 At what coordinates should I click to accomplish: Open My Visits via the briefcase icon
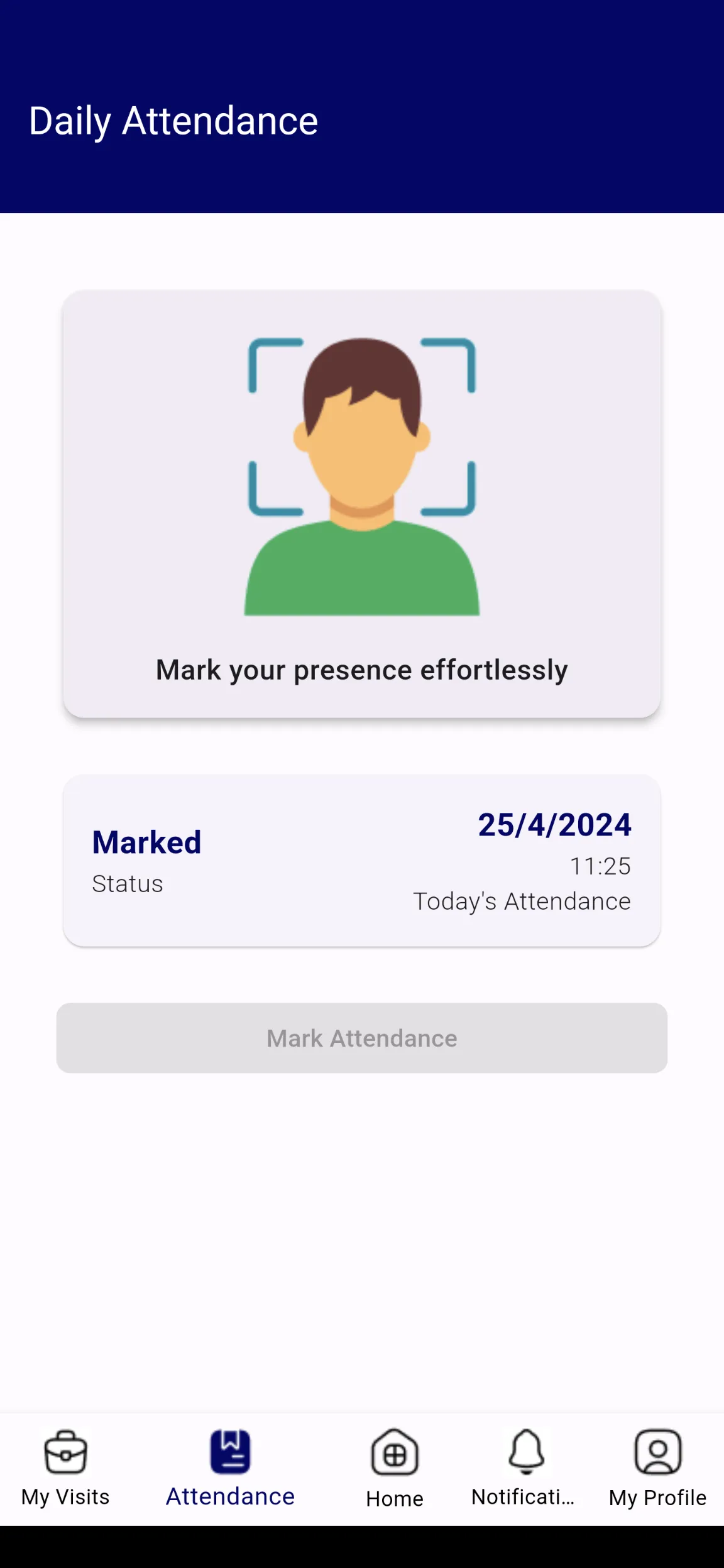click(x=65, y=1453)
